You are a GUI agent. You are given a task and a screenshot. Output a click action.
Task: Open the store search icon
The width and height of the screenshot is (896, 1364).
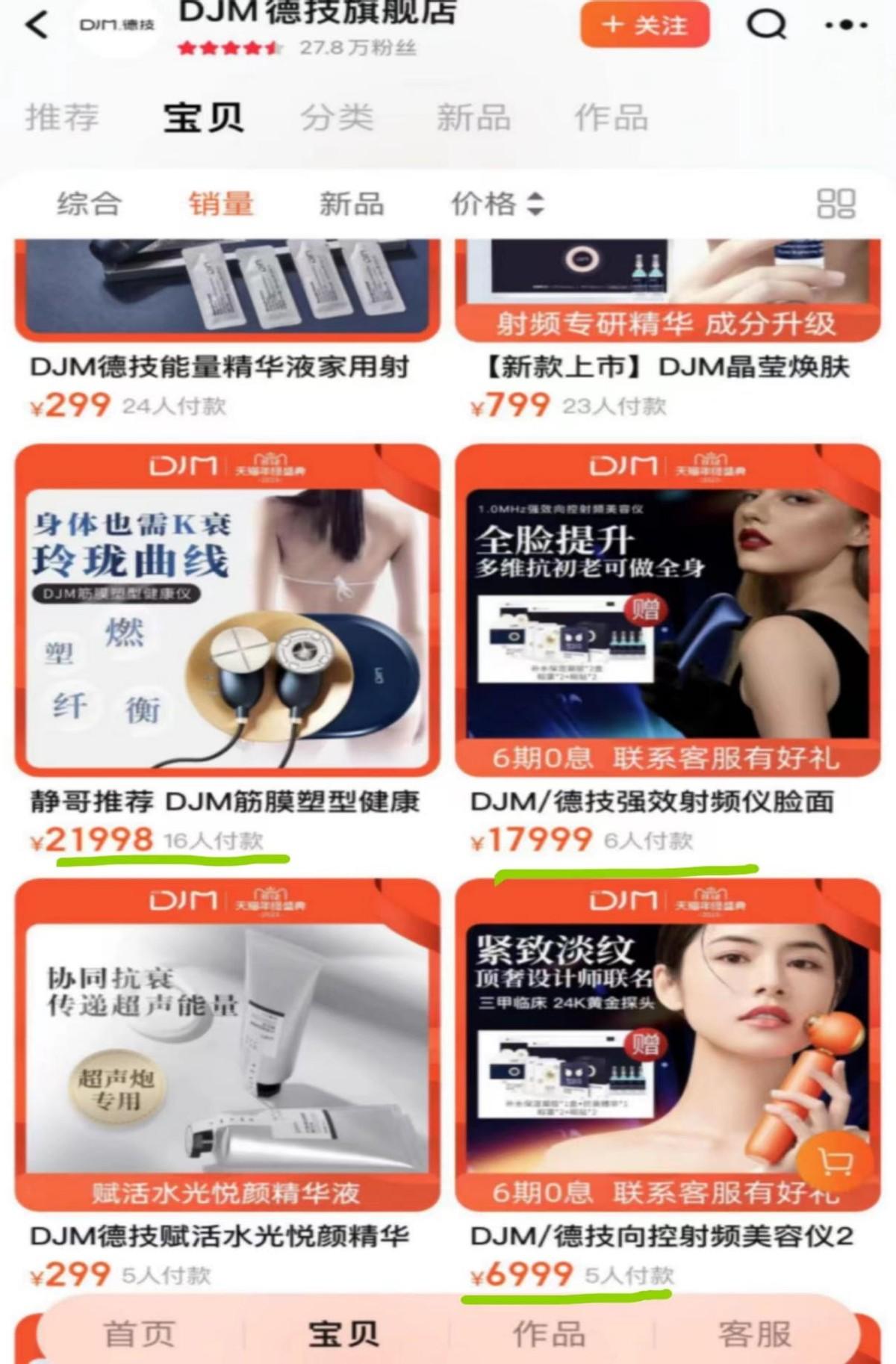pyautogui.click(x=767, y=25)
